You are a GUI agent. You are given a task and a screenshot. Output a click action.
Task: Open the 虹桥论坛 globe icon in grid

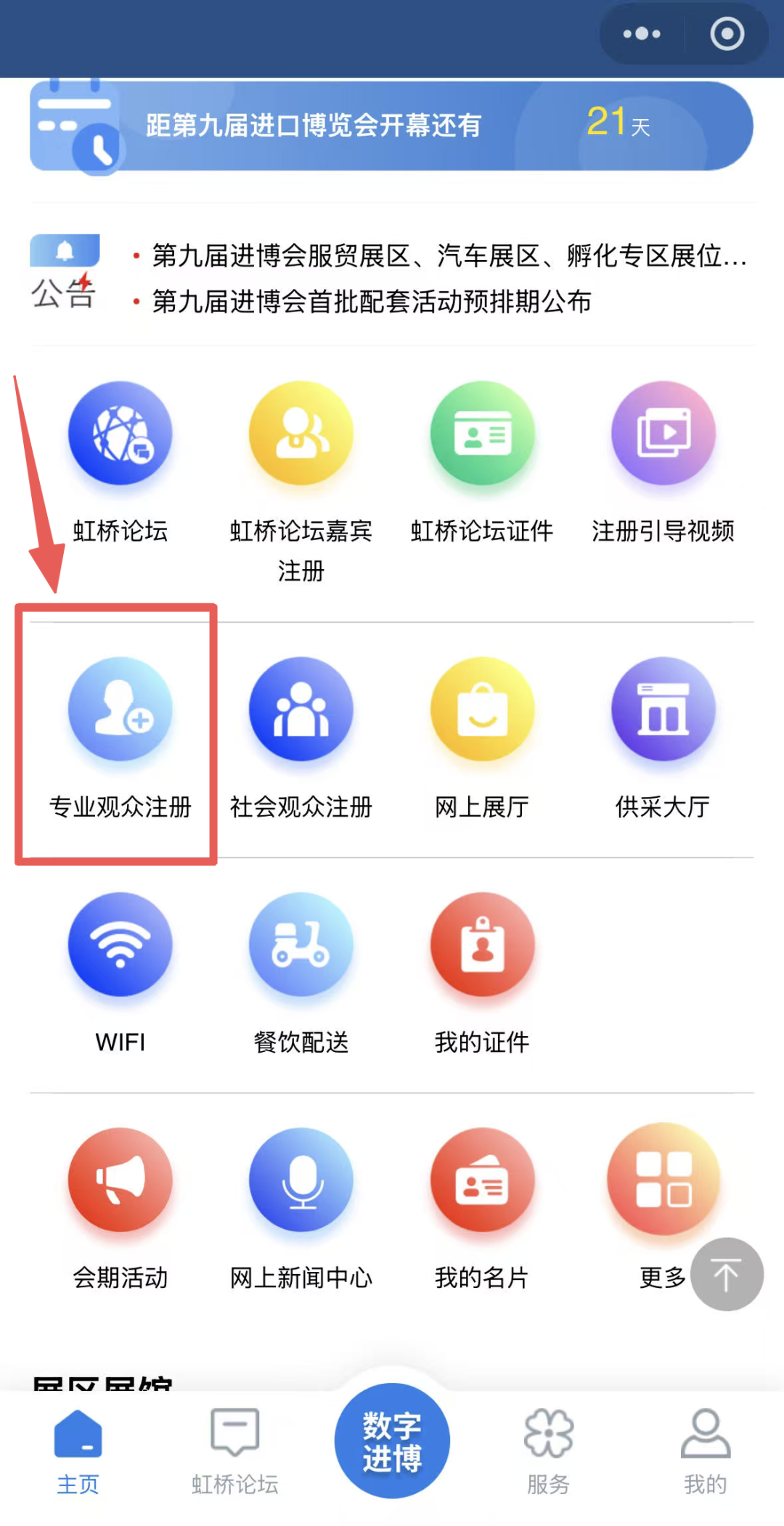[121, 433]
